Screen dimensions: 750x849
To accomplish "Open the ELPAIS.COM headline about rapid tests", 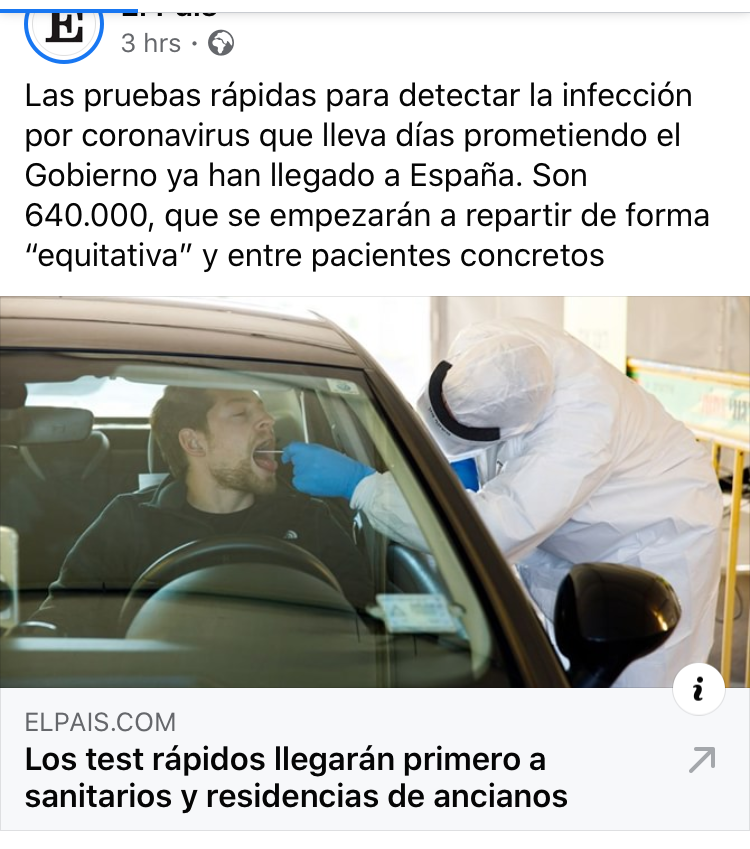I will [296, 778].
